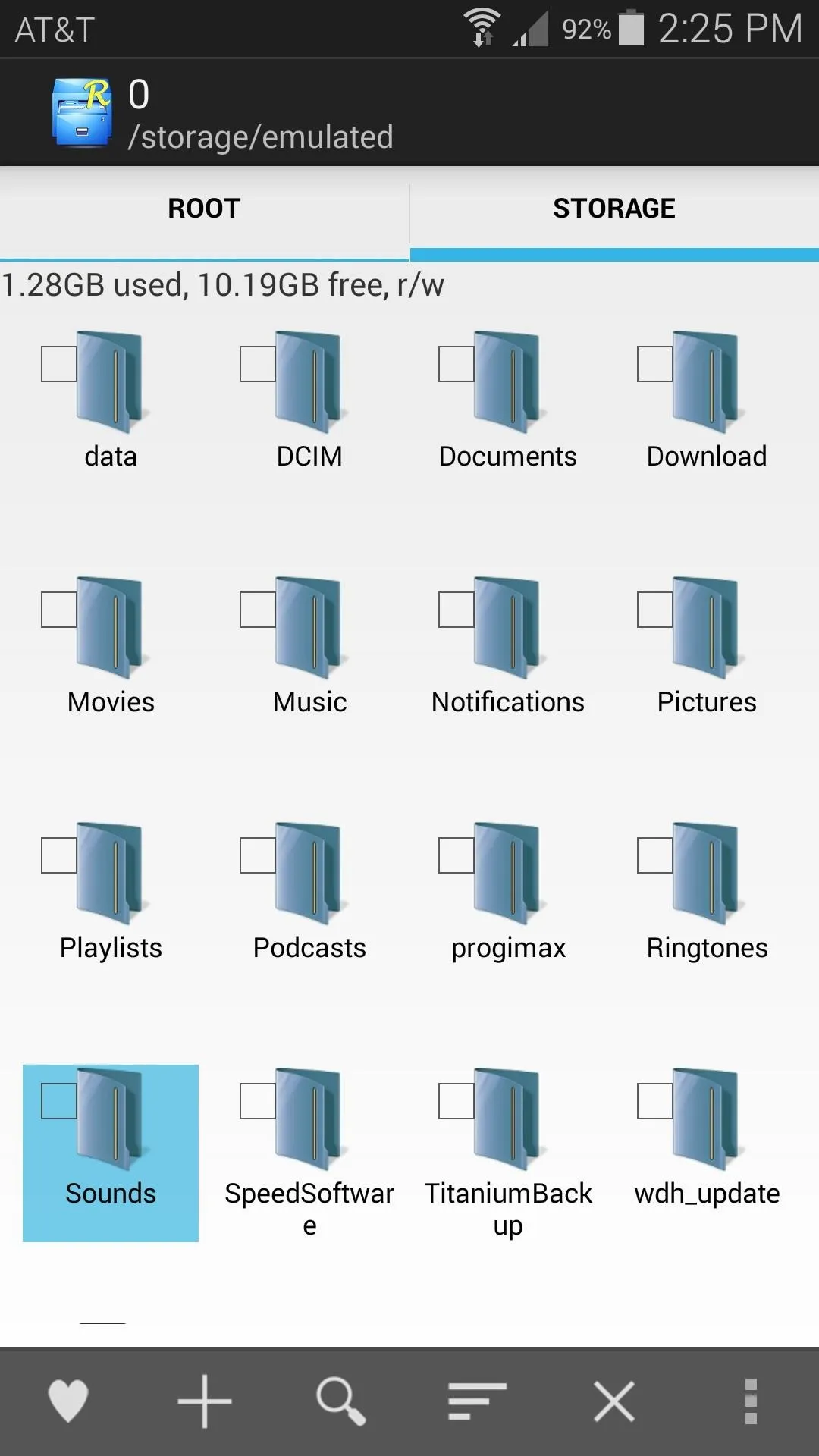The image size is (819, 1456).
Task: Open the Music folder
Action: pos(309,646)
